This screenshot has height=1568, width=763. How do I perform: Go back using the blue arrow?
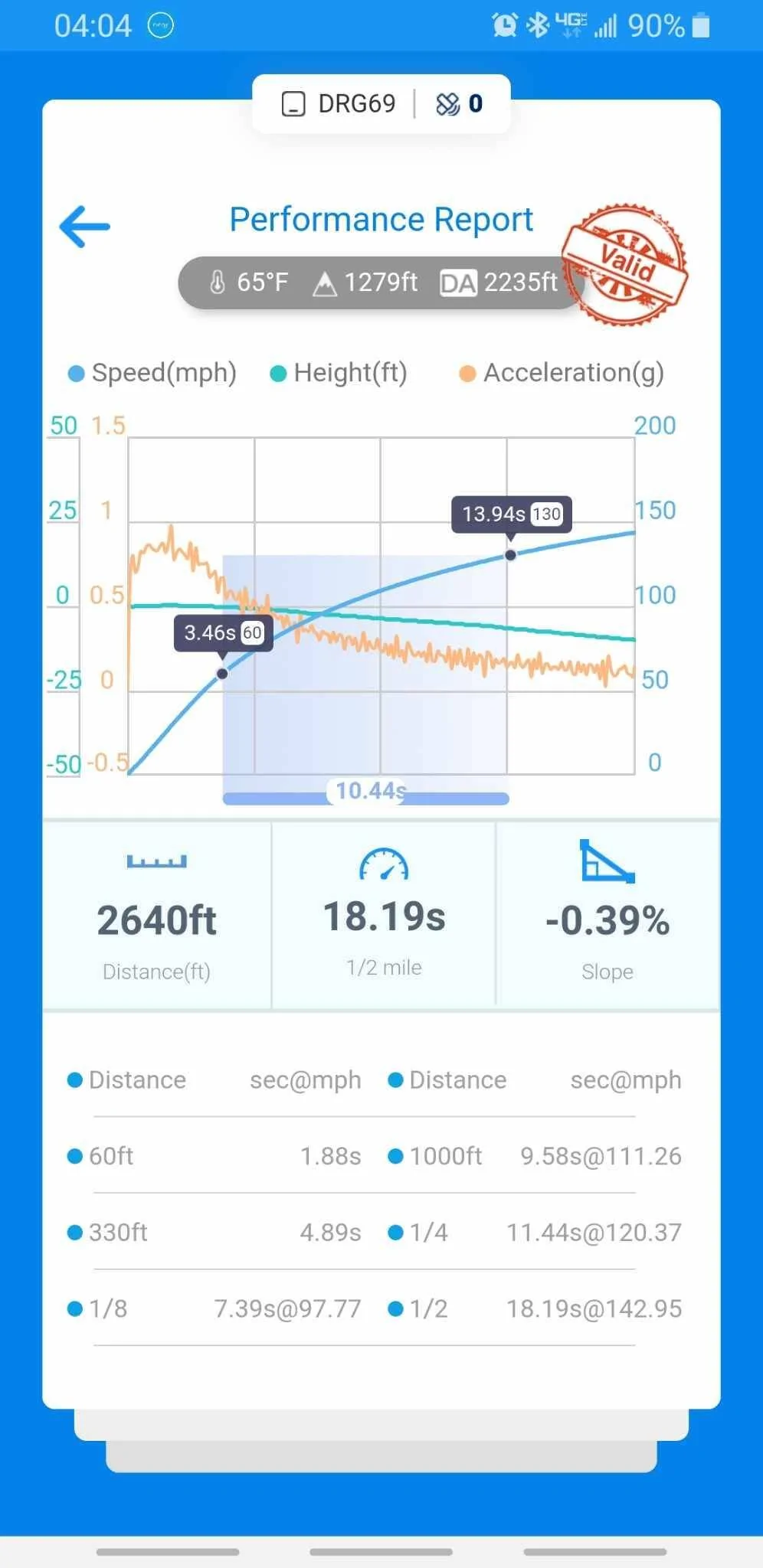[x=84, y=226]
